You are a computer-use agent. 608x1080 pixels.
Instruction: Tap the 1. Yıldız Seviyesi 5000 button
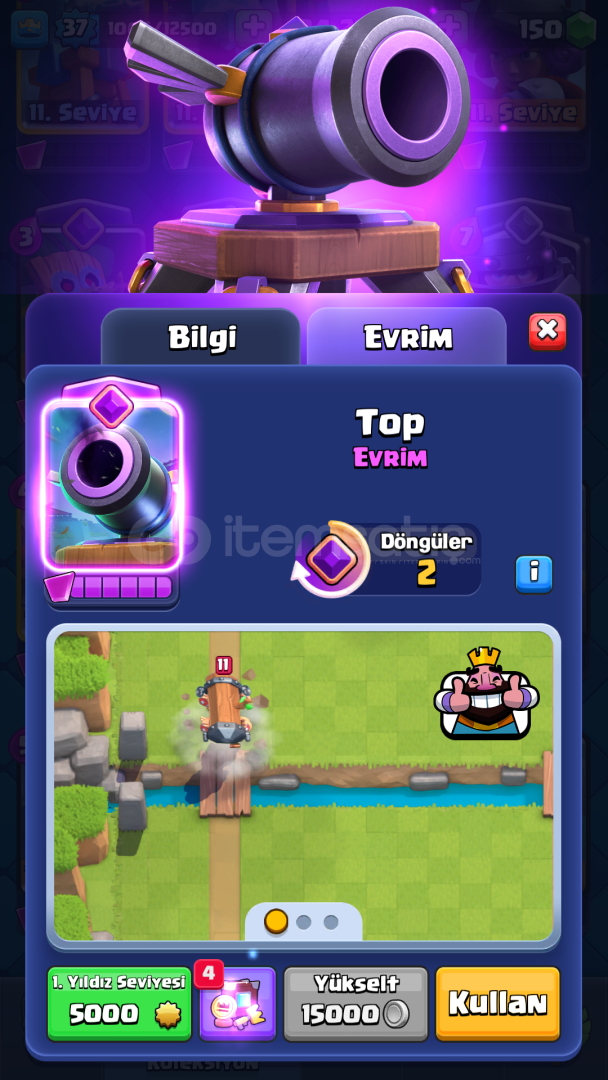pyautogui.click(x=119, y=1003)
